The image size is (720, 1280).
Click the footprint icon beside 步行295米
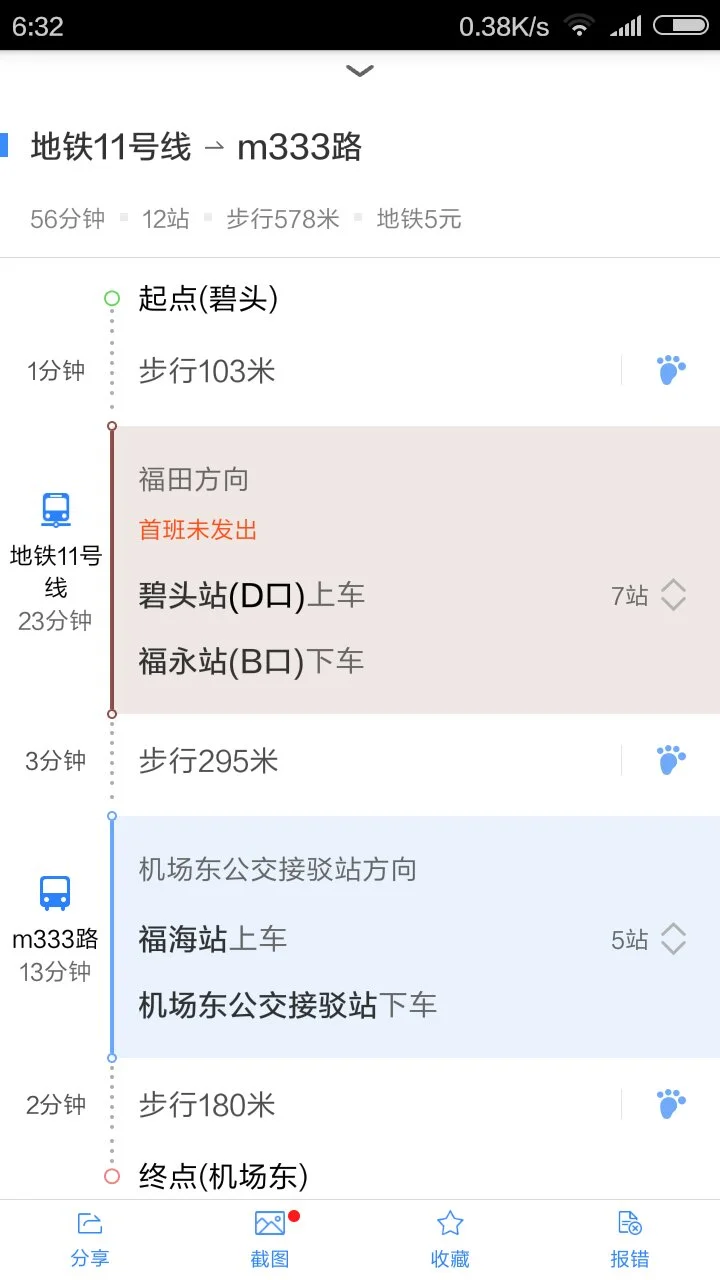(670, 760)
